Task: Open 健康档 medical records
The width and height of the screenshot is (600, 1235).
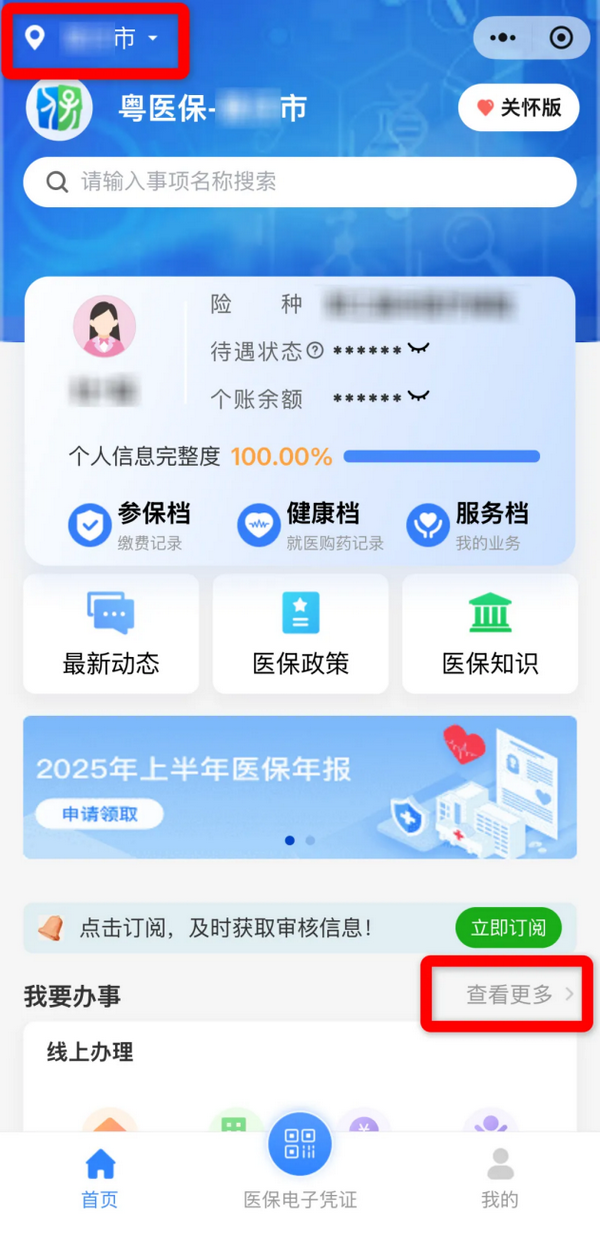Action: pos(300,525)
